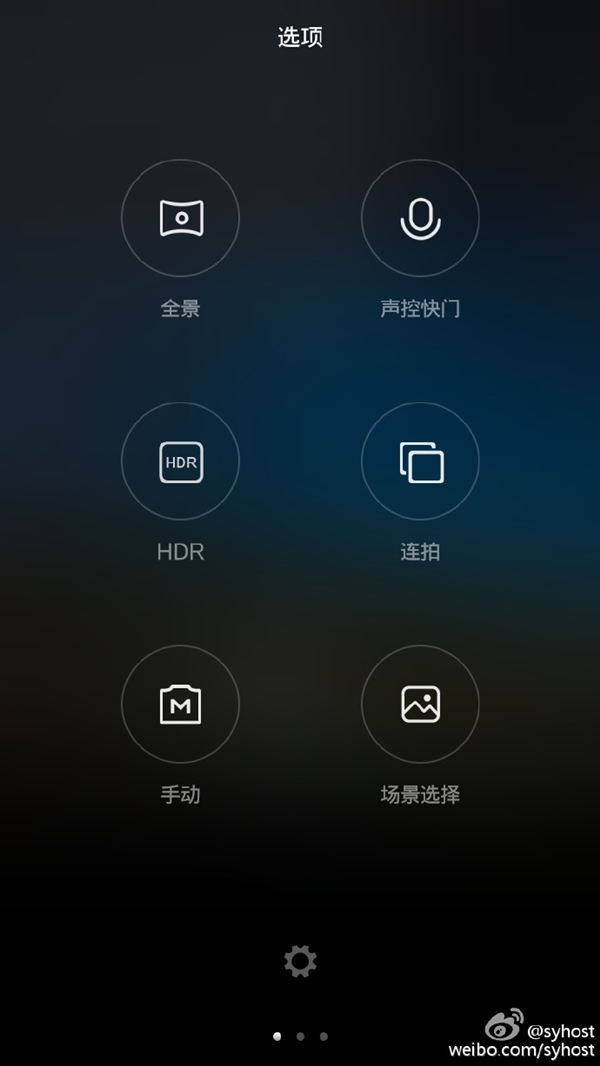Turn on HDR mode
Screen dimensions: 600x1066
(180, 461)
